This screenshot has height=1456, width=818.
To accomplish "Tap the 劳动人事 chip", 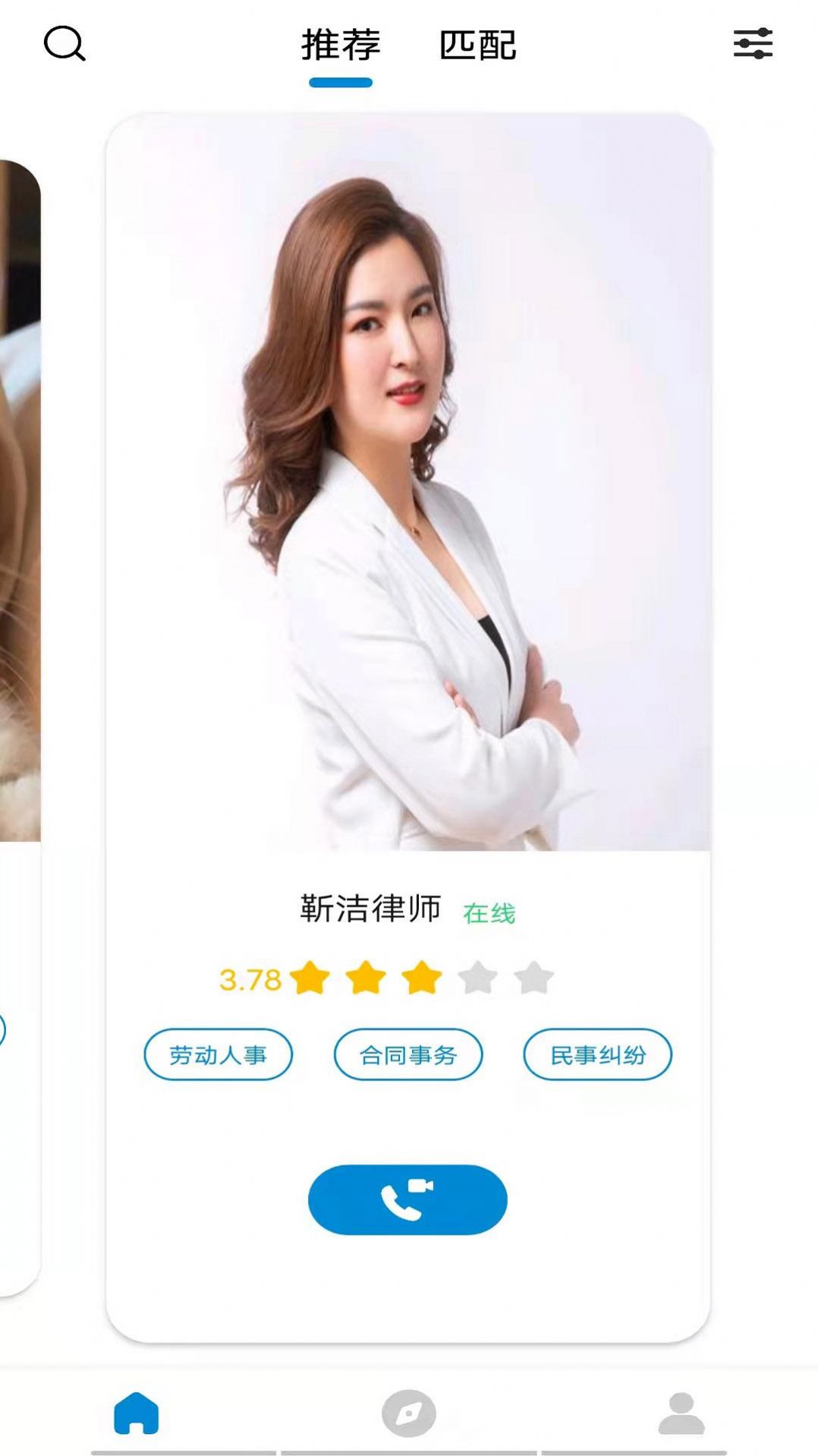I will point(218,1054).
